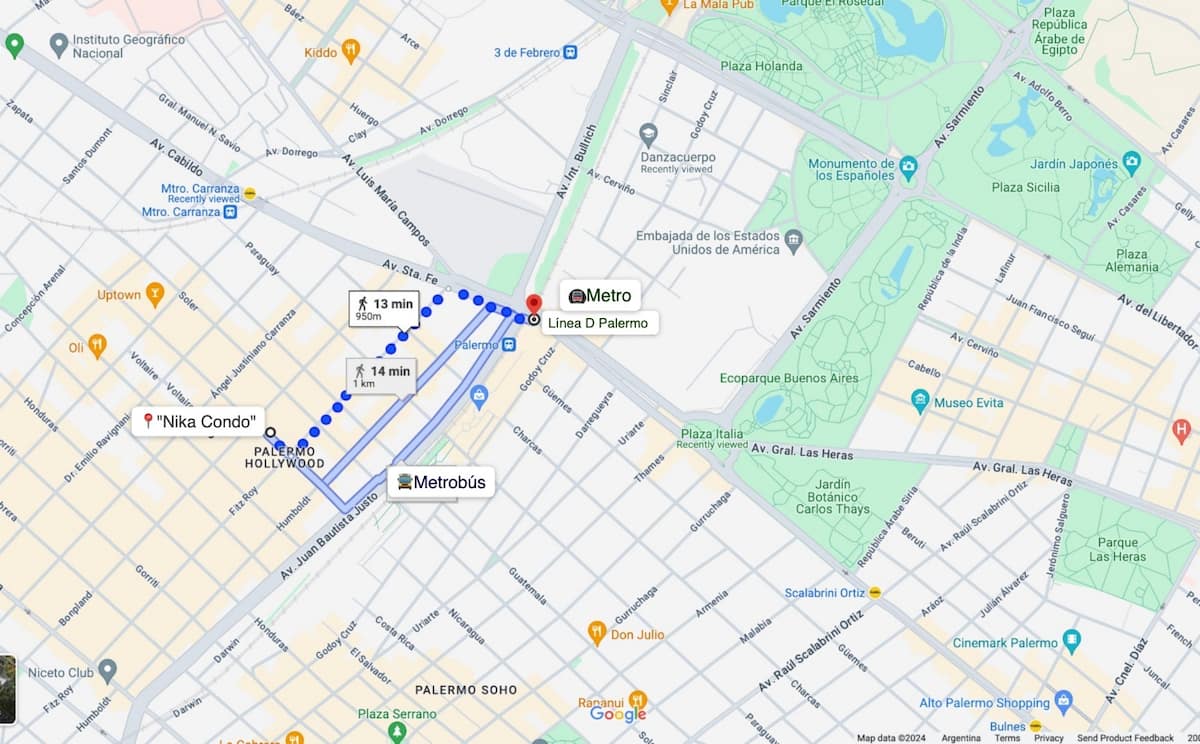Open the Jardín Japonés marker
This screenshot has height=744, width=1200.
point(1131,163)
